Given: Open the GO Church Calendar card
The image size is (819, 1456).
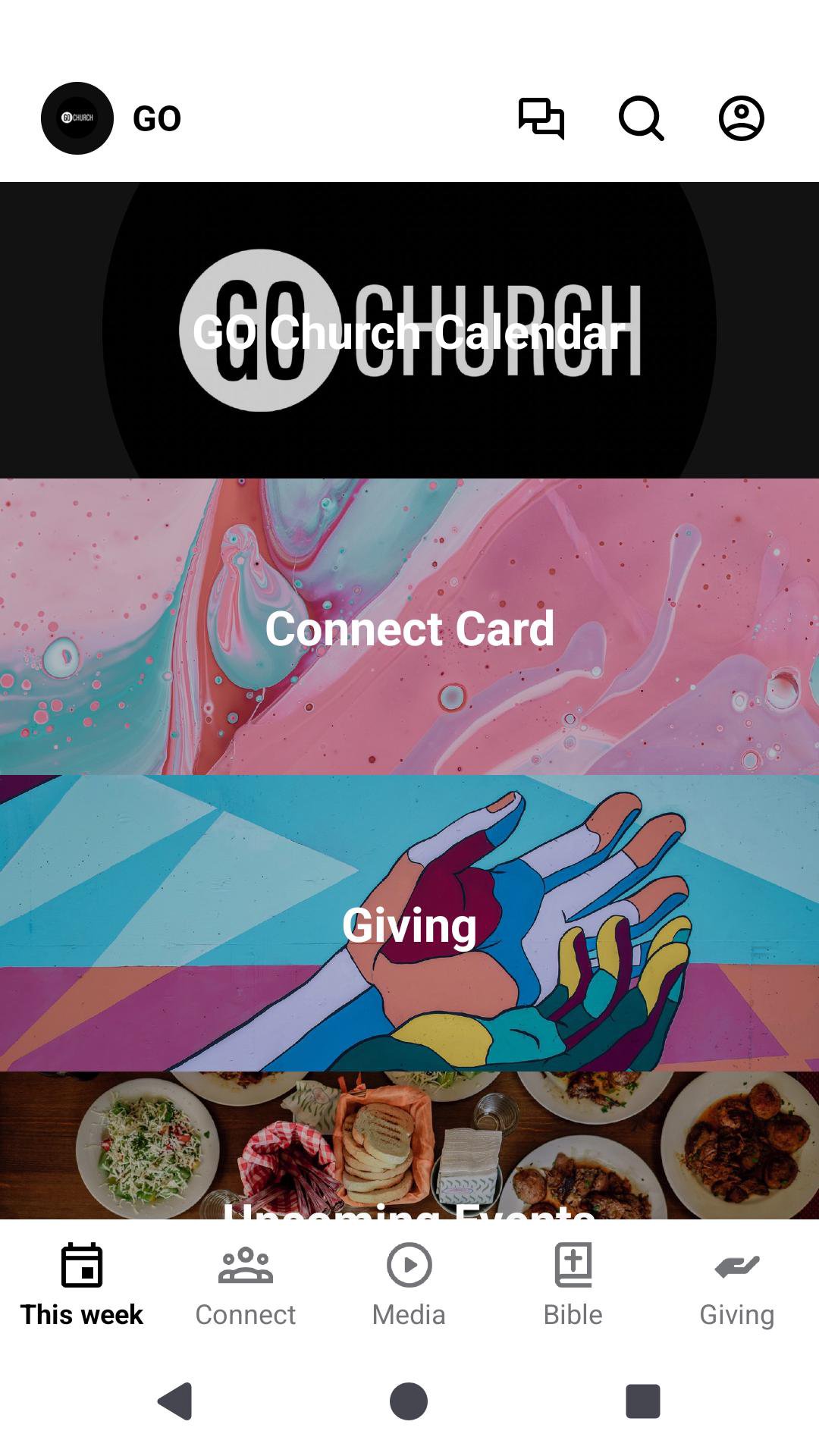Looking at the screenshot, I should 409,331.
